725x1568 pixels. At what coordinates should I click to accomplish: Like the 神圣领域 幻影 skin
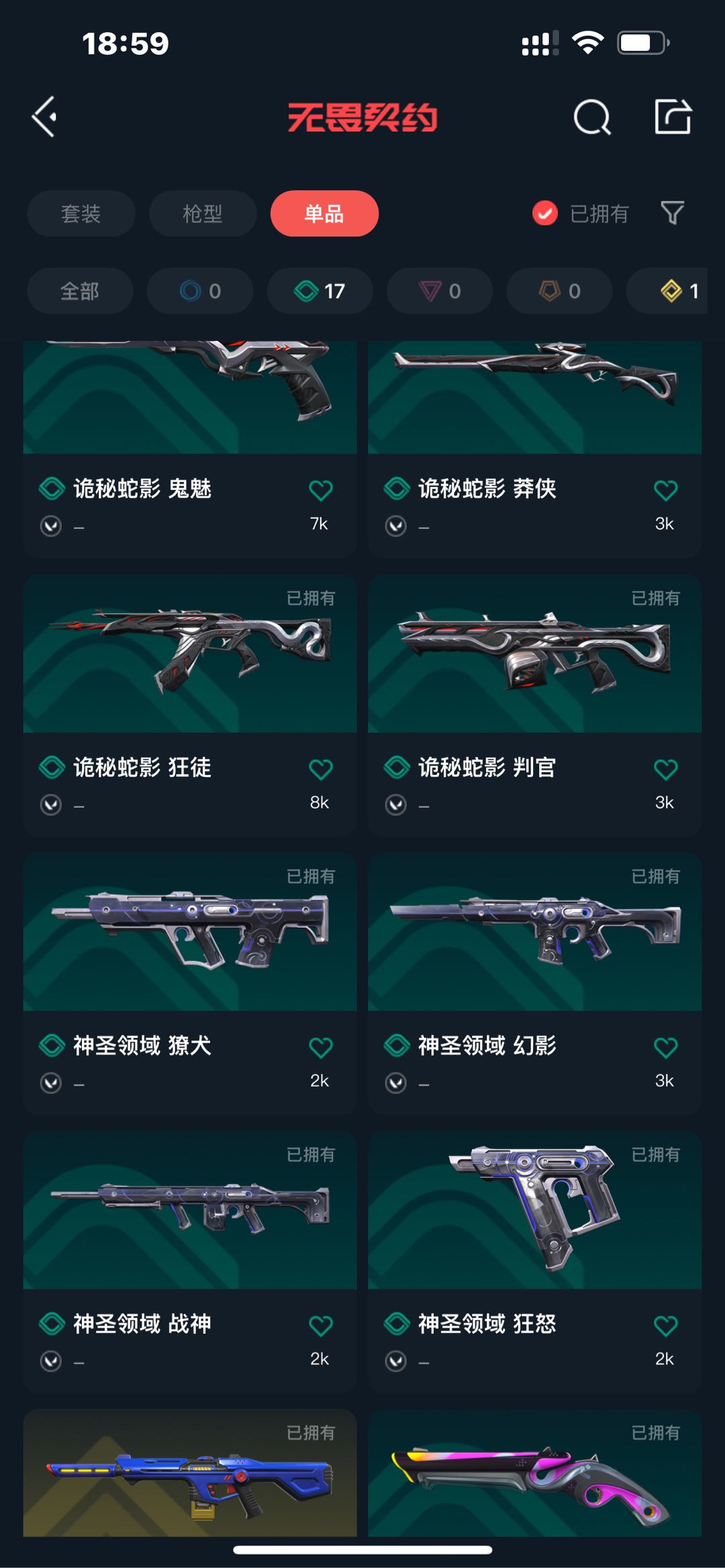click(665, 1047)
